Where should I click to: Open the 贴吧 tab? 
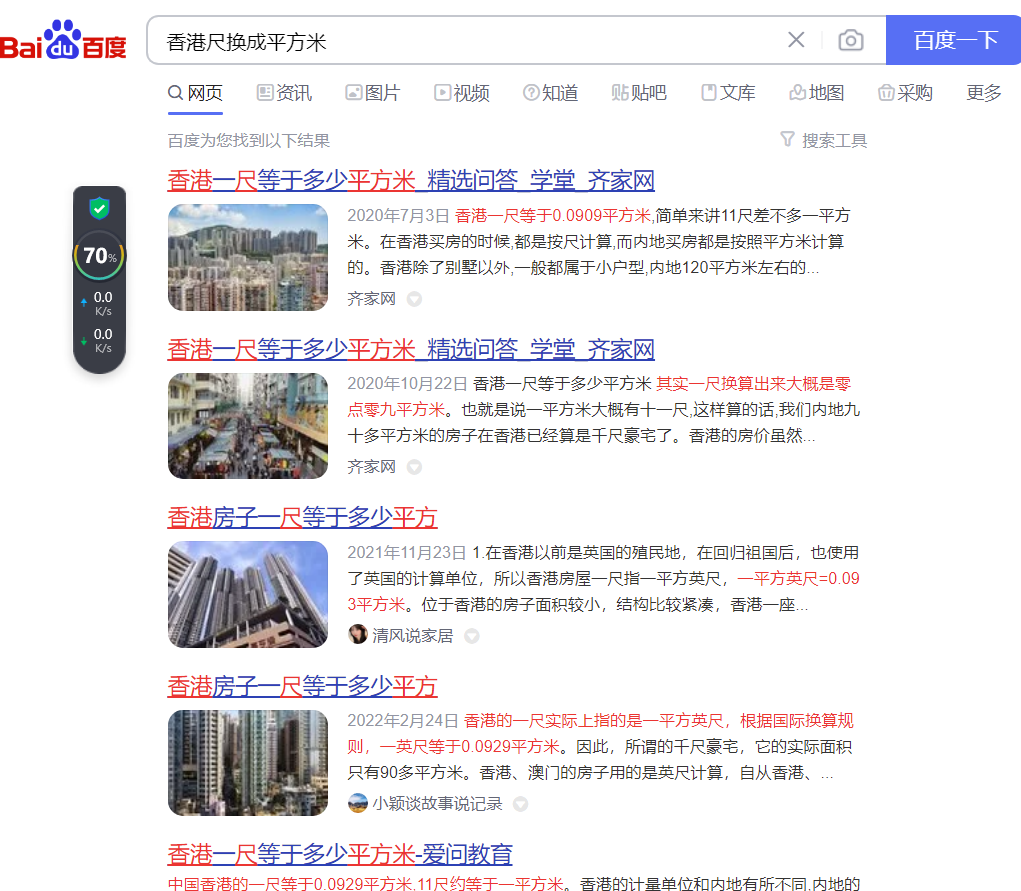(639, 93)
